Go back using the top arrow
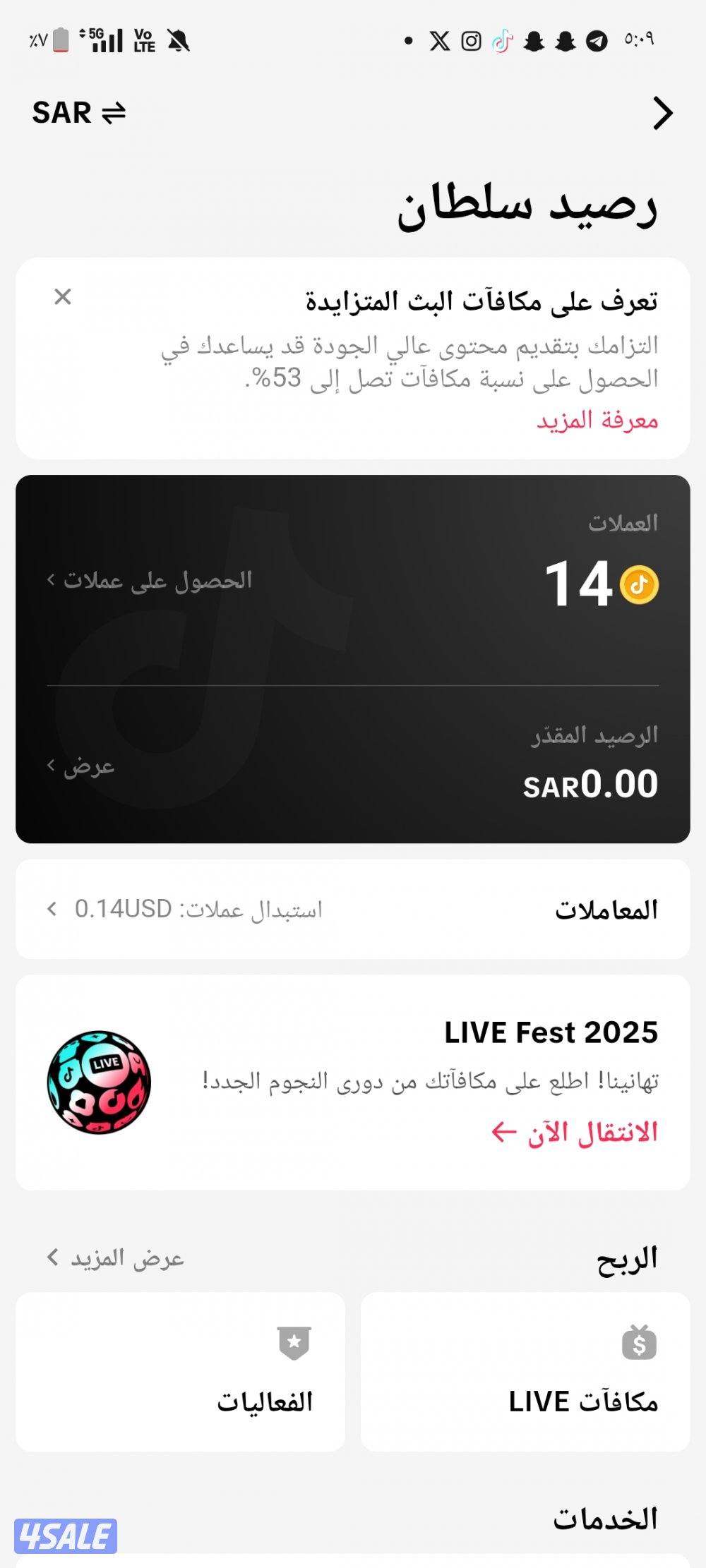Image resolution: width=706 pixels, height=1568 pixels. click(662, 114)
